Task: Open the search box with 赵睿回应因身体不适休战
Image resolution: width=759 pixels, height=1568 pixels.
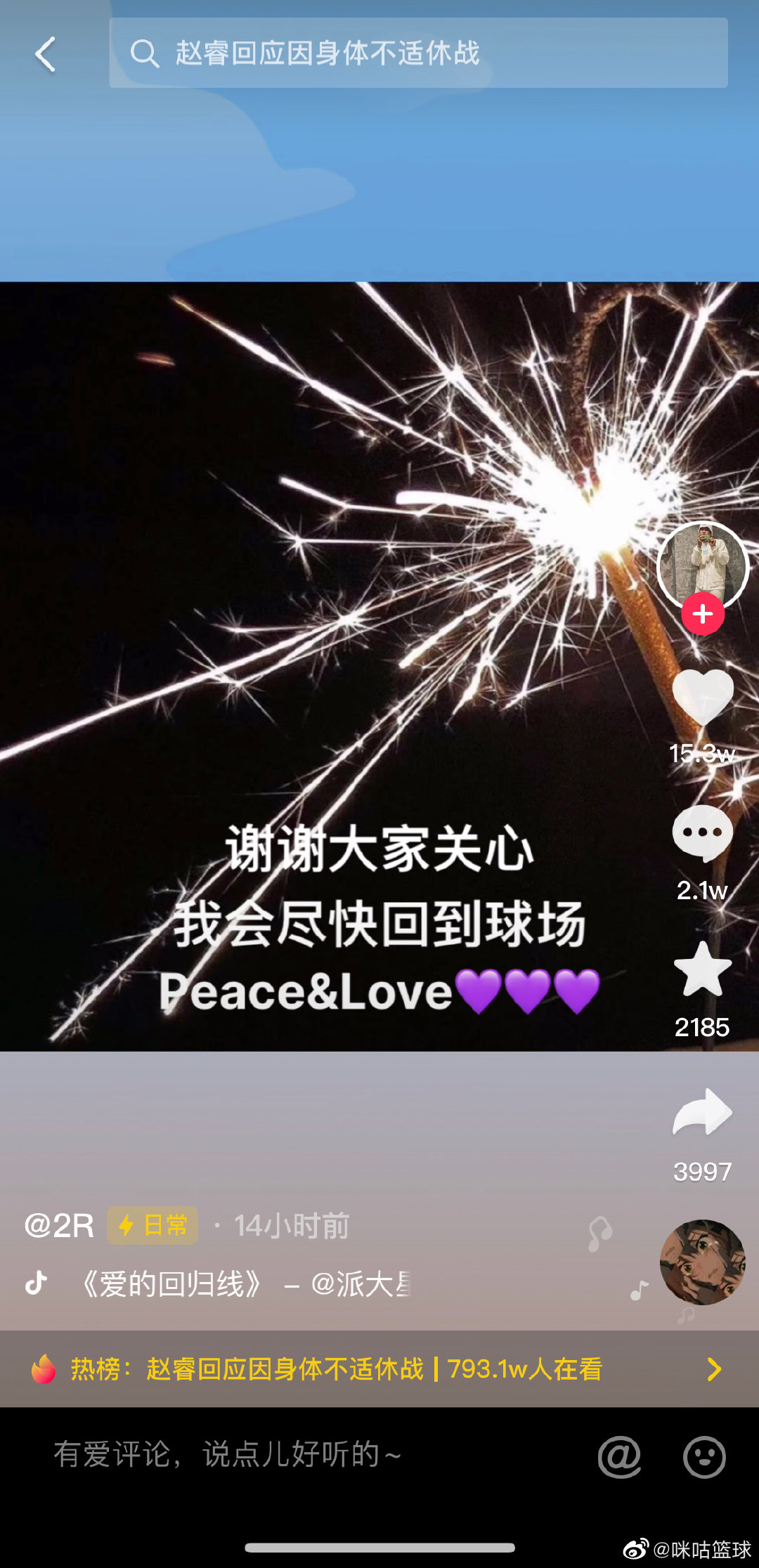Action: 417,53
